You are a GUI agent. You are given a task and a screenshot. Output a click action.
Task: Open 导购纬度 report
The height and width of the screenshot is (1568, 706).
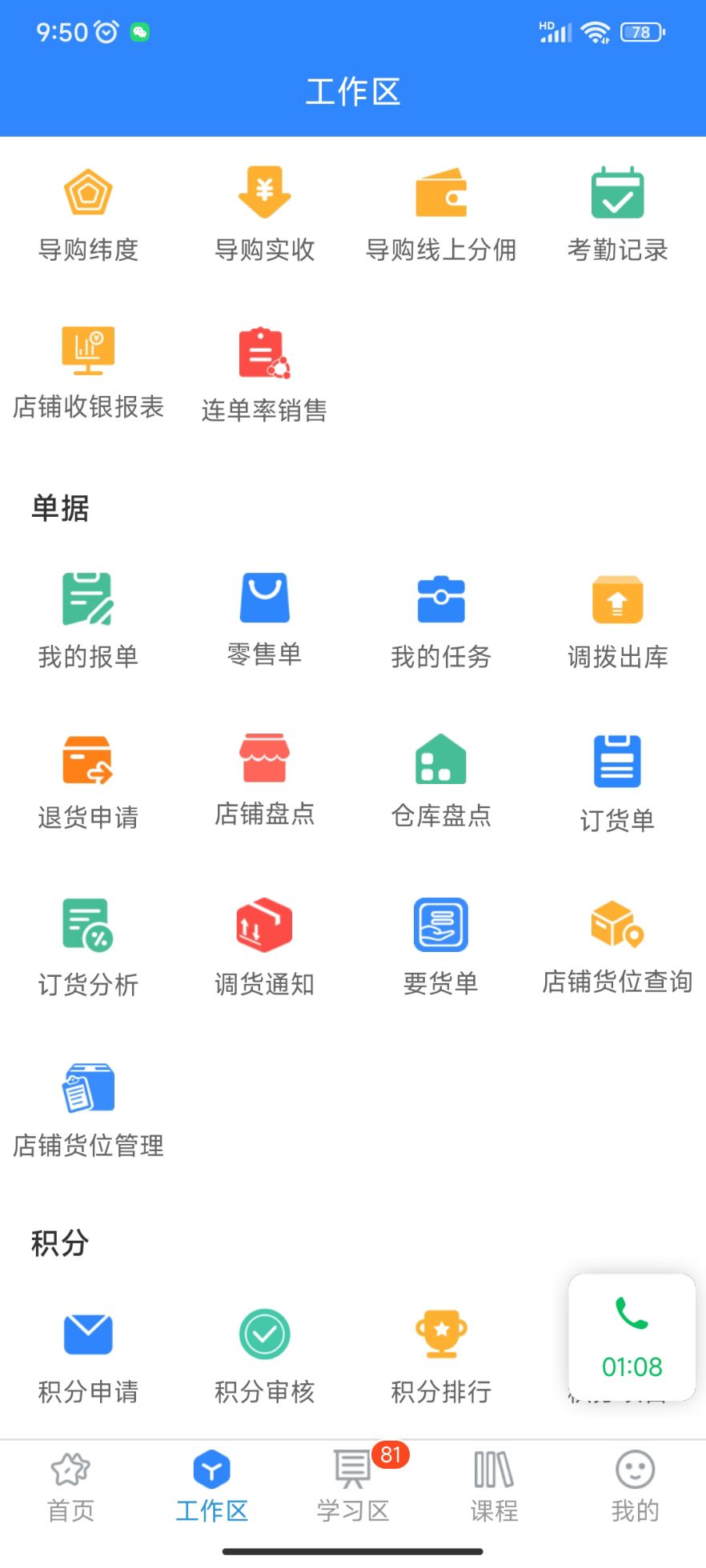88,214
